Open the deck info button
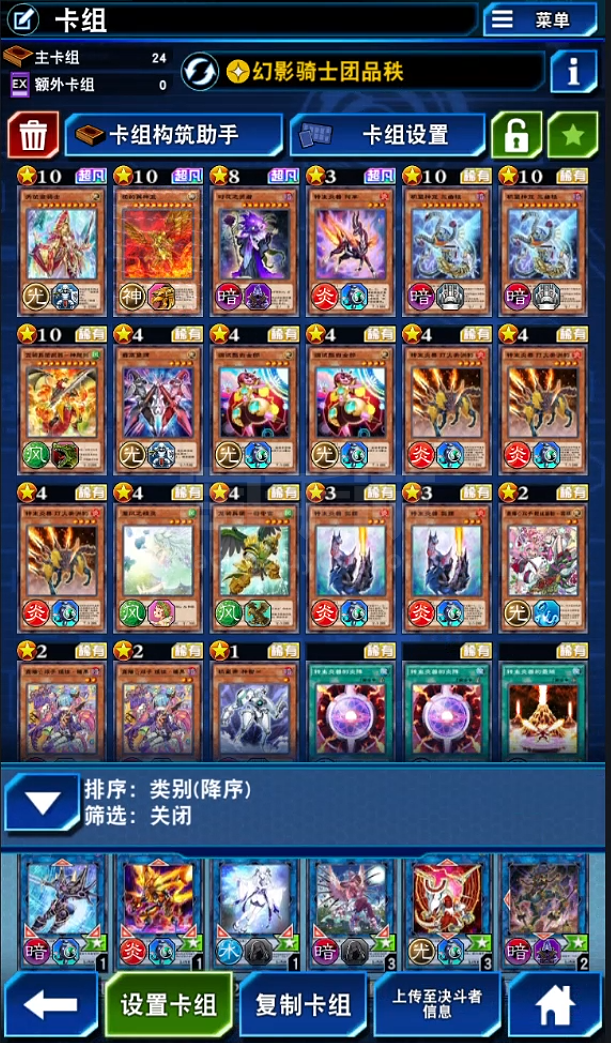 573,71
